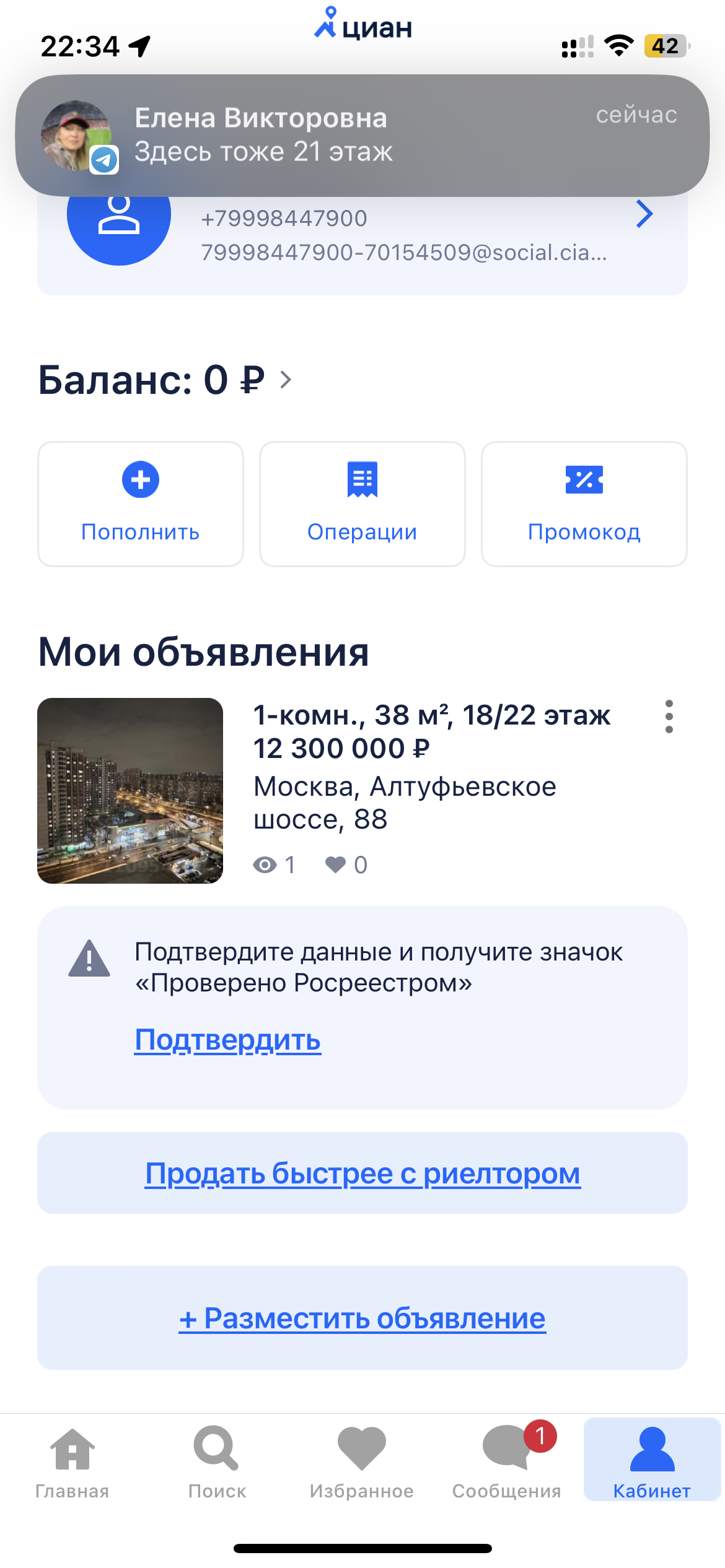Screen dimensions: 725x1568
Task: Open the Сообщения tab
Action: click(x=507, y=1463)
